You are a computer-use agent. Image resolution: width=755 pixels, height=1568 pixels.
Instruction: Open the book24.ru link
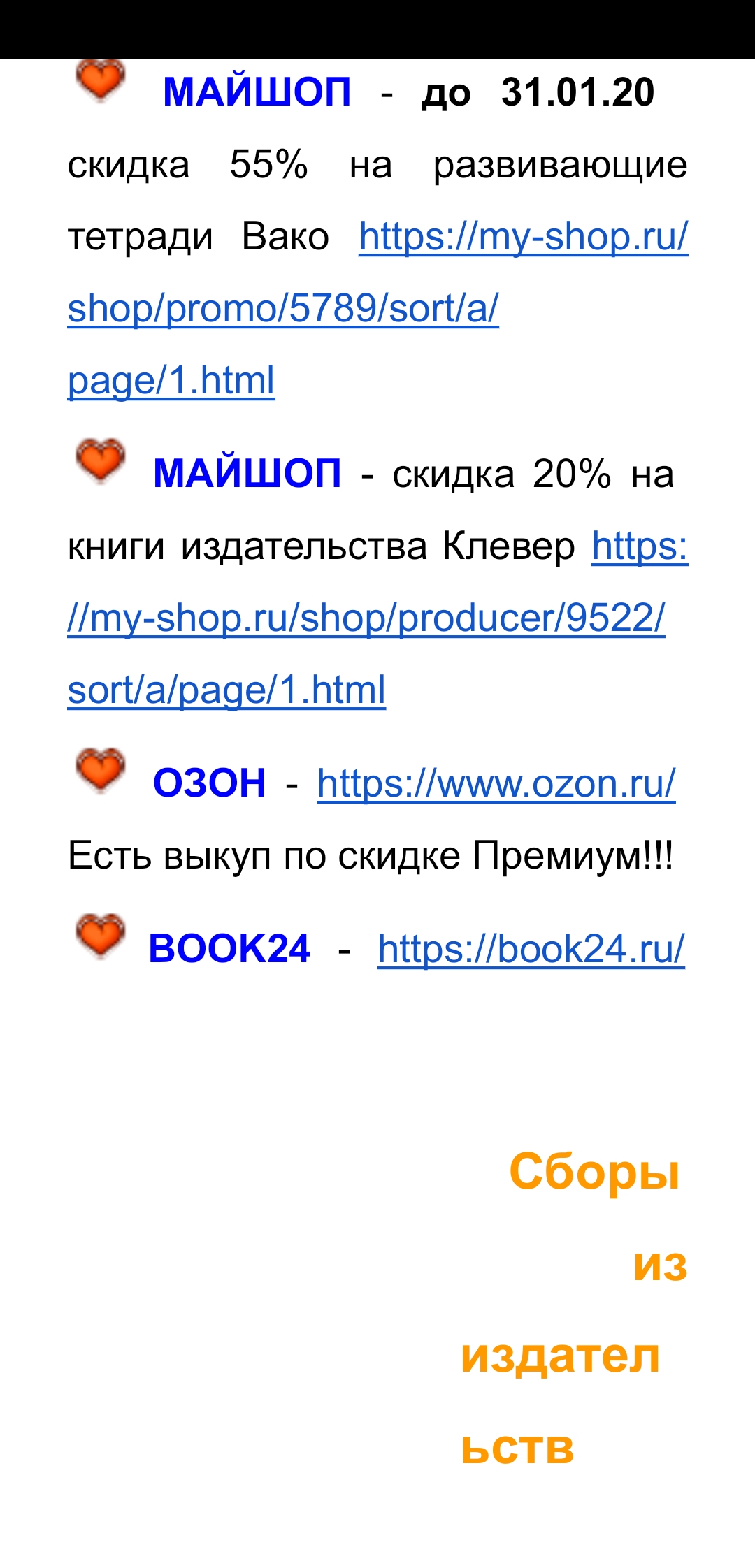click(x=531, y=949)
